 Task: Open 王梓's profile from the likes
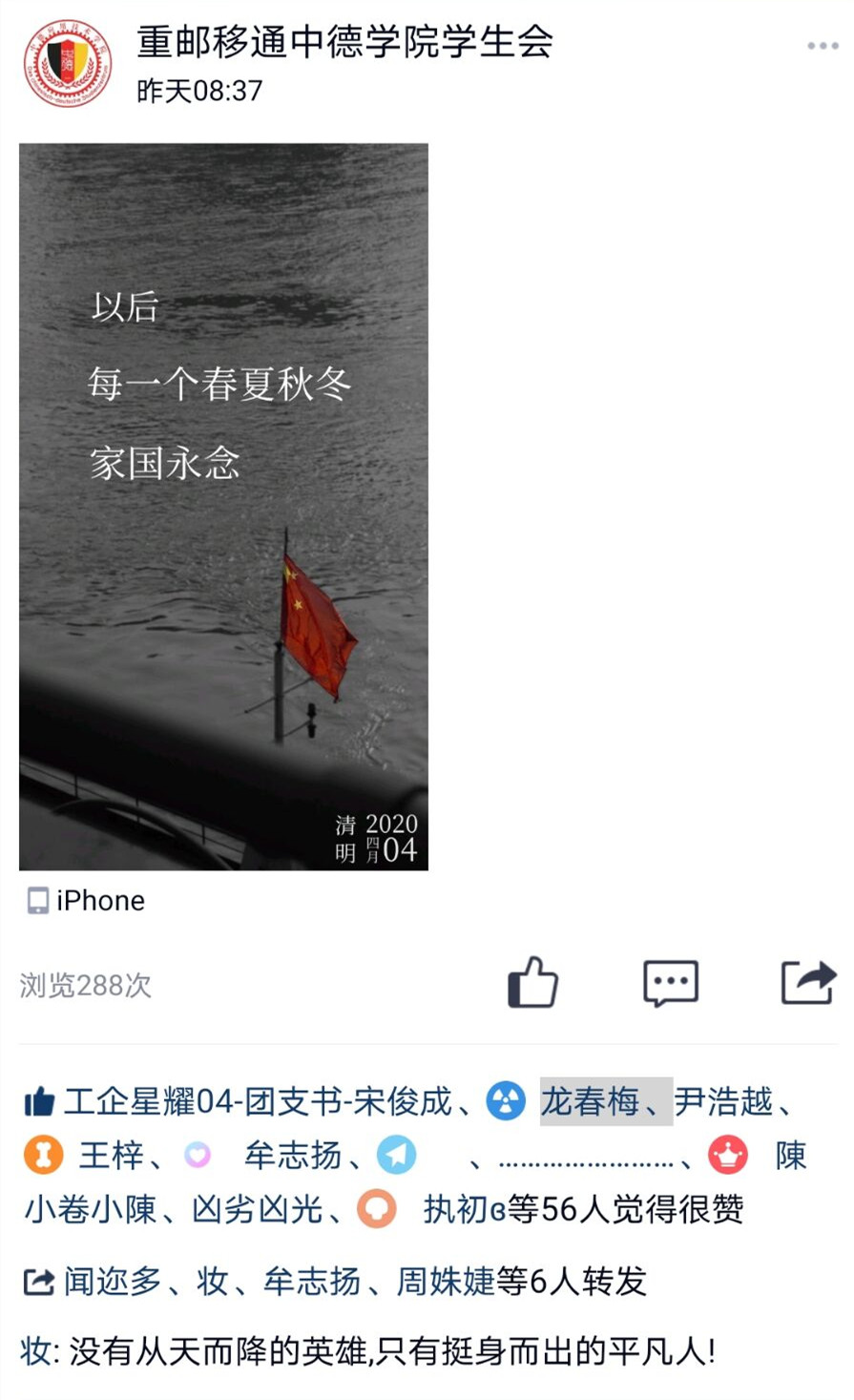click(x=111, y=1156)
